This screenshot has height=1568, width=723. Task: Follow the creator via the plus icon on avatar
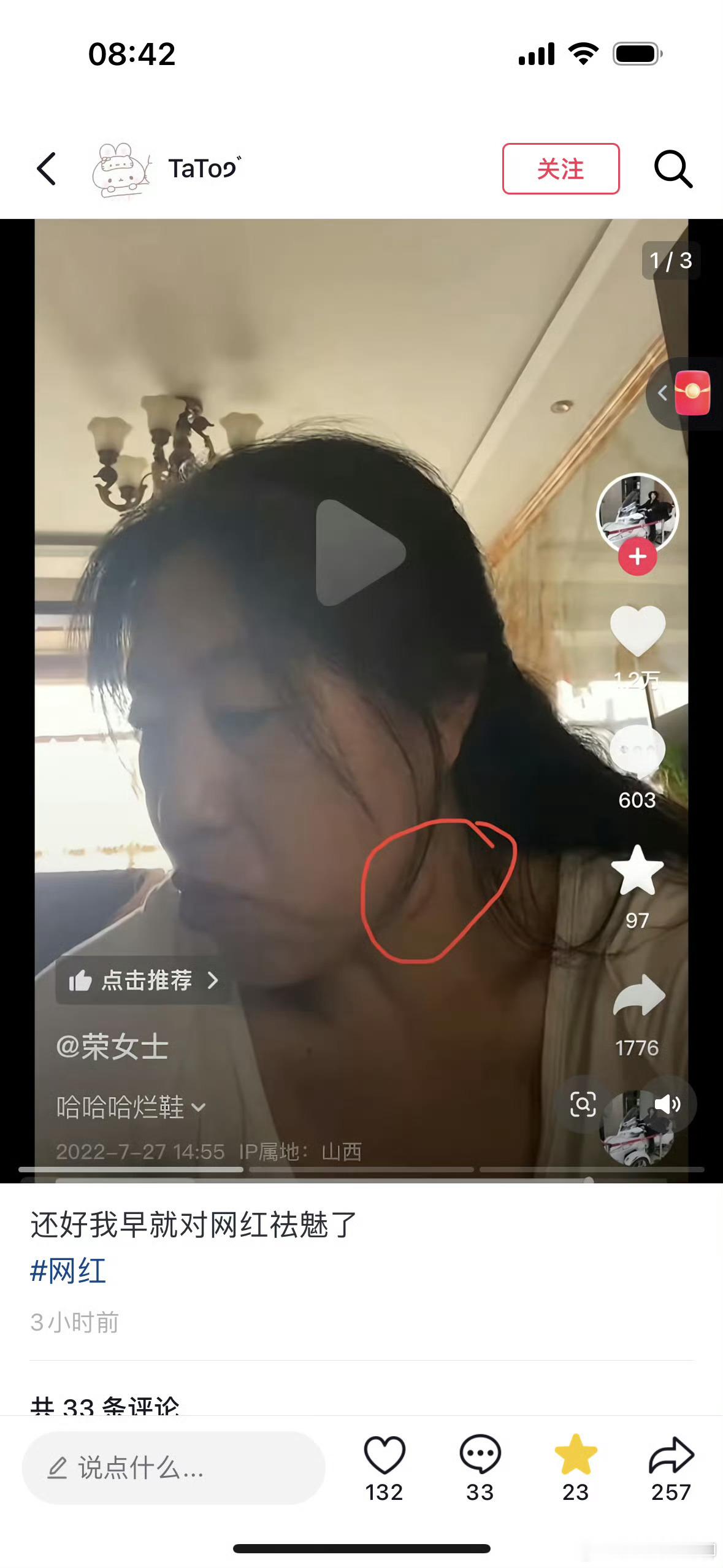click(638, 557)
